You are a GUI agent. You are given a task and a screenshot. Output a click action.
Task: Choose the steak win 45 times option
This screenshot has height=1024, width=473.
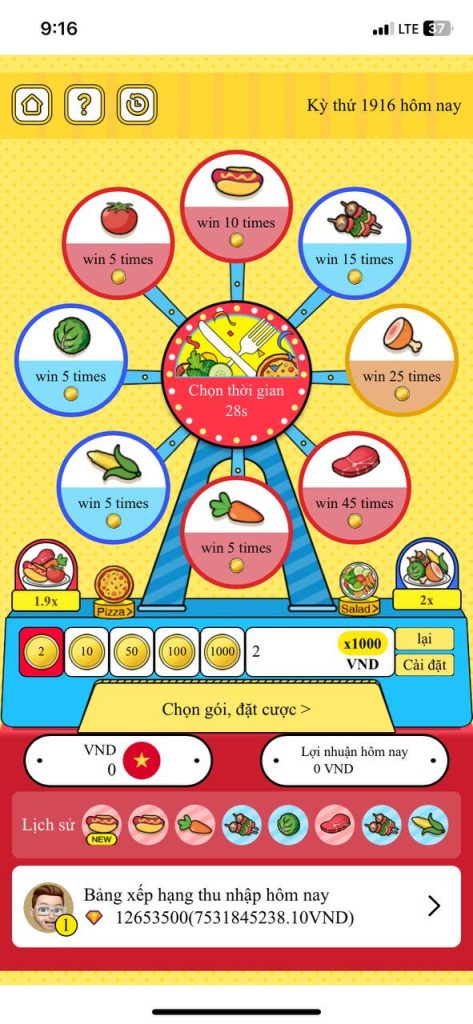pyautogui.click(x=355, y=487)
